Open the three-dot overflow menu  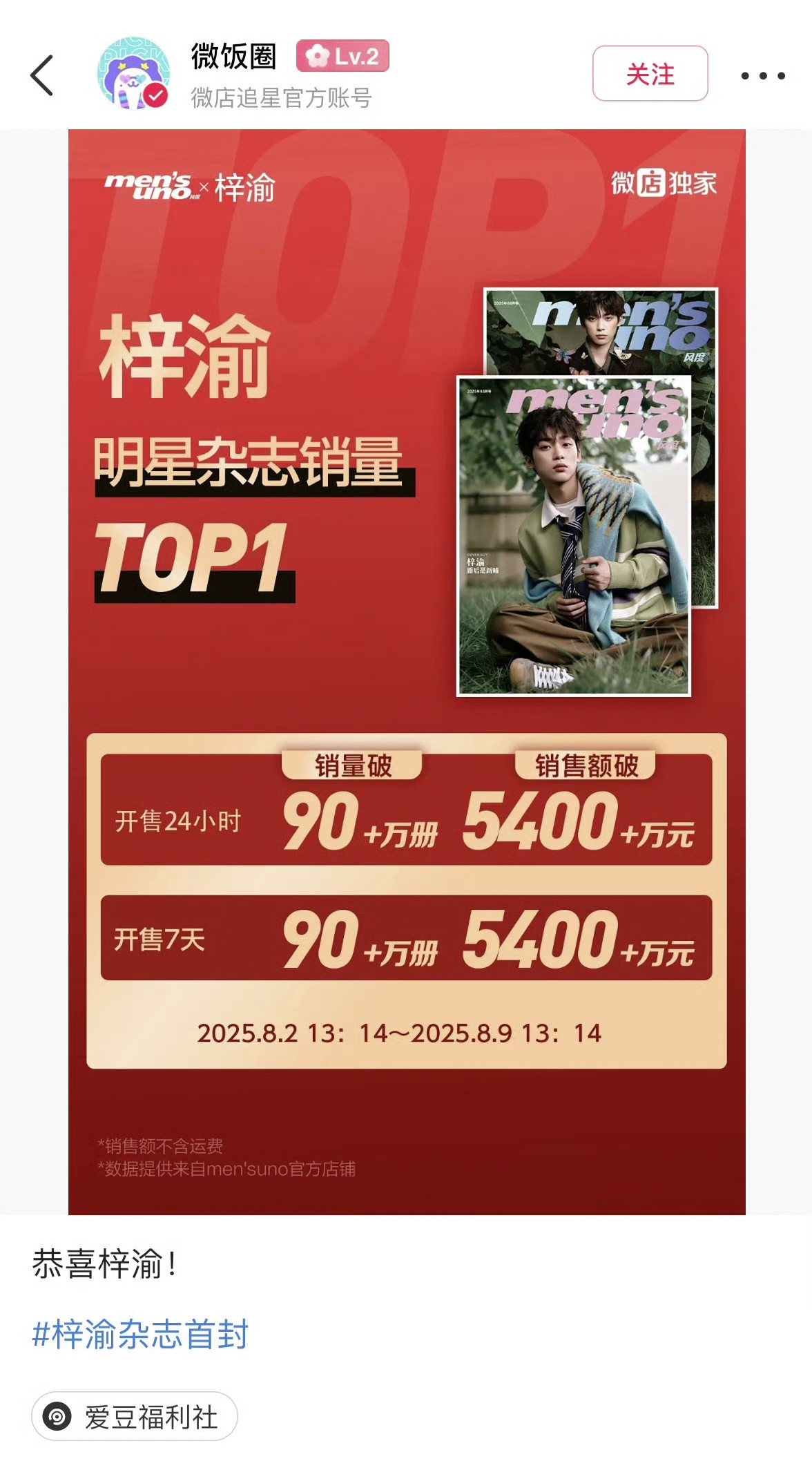763,75
